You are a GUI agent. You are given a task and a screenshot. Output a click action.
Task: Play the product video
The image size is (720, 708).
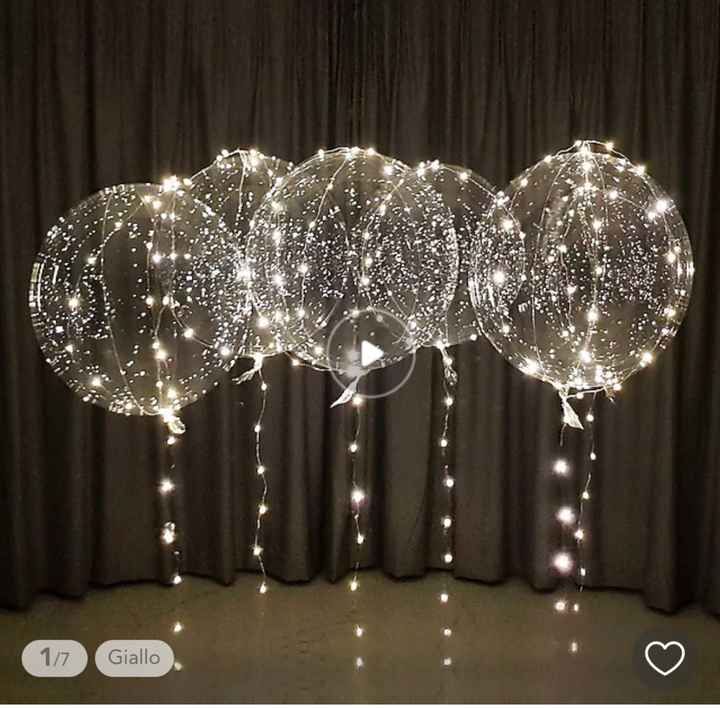tap(370, 353)
